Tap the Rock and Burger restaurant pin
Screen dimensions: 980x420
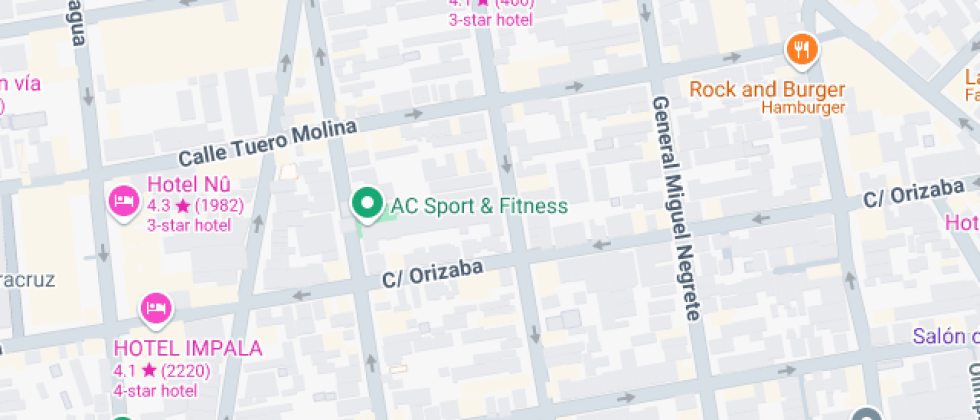click(x=801, y=48)
